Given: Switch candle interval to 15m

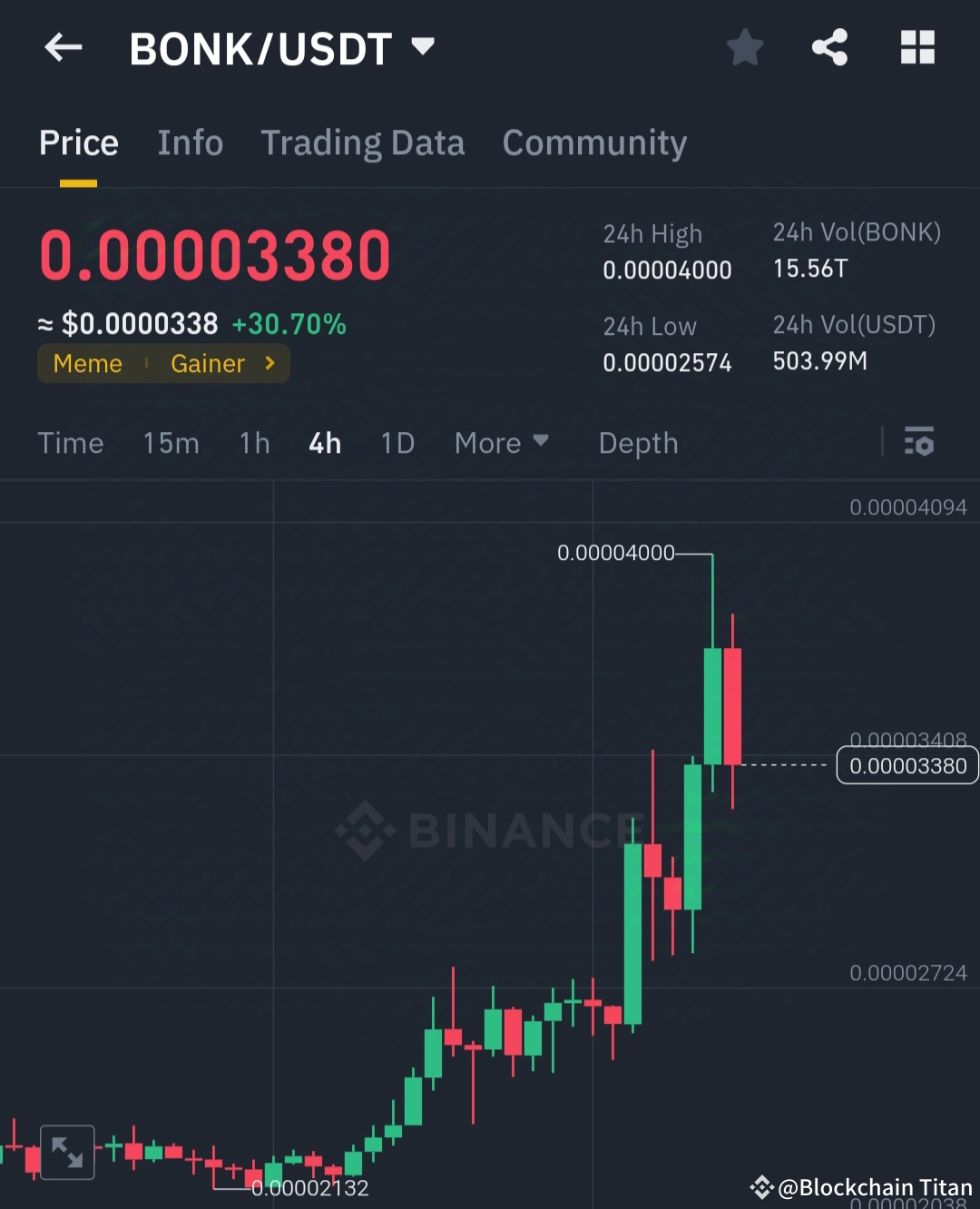Looking at the screenshot, I should tap(171, 443).
